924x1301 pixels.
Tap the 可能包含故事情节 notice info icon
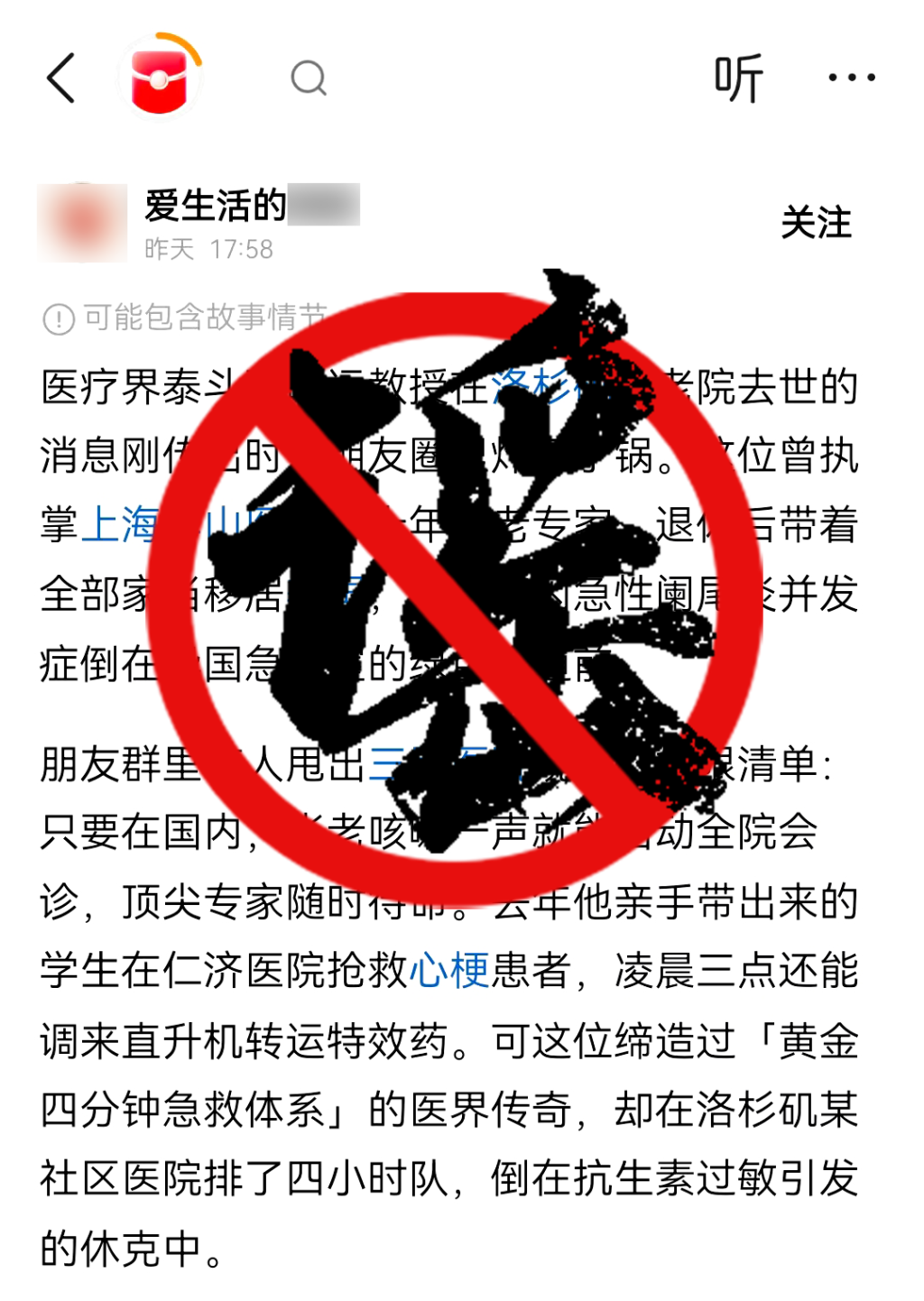pos(59,318)
